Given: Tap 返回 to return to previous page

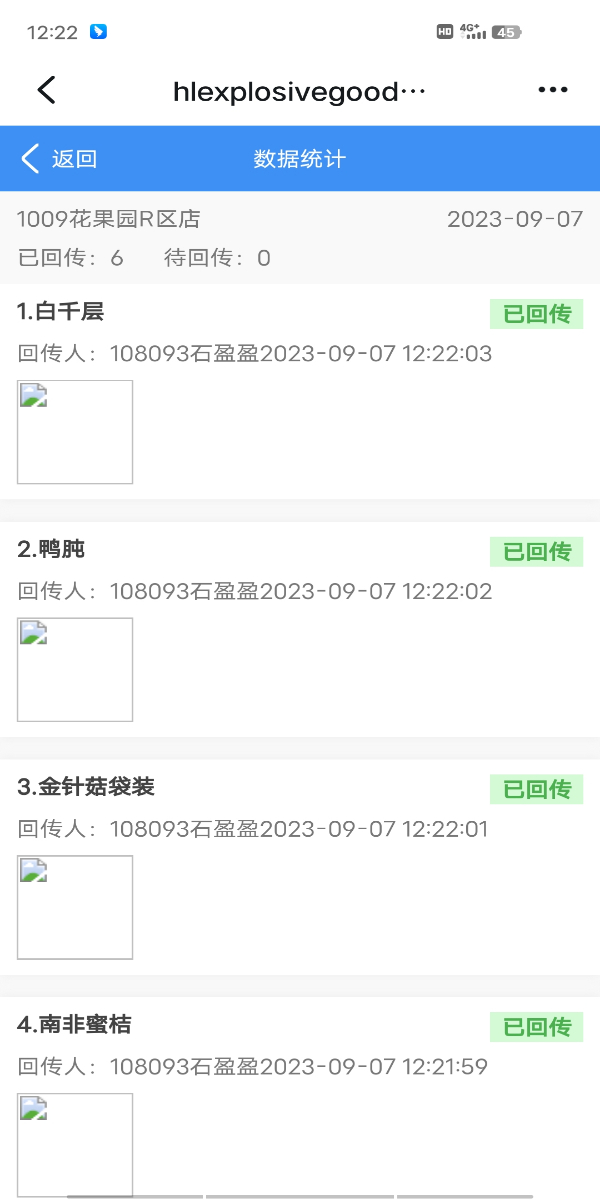Looking at the screenshot, I should (x=60, y=159).
